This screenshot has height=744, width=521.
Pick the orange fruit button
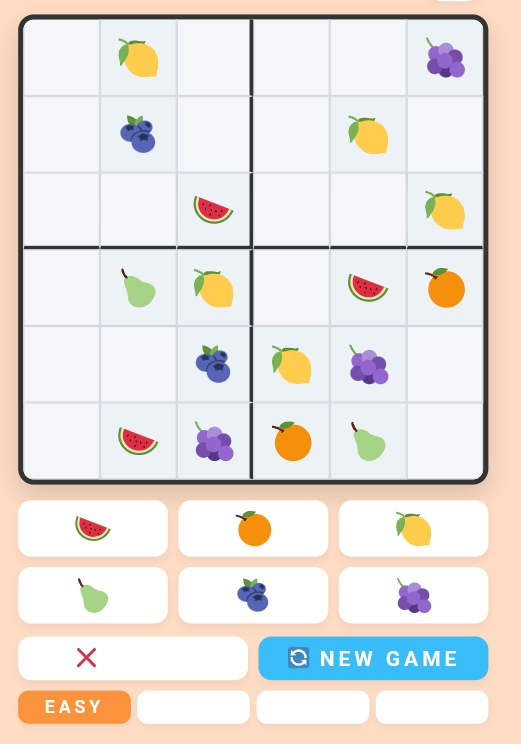click(253, 528)
